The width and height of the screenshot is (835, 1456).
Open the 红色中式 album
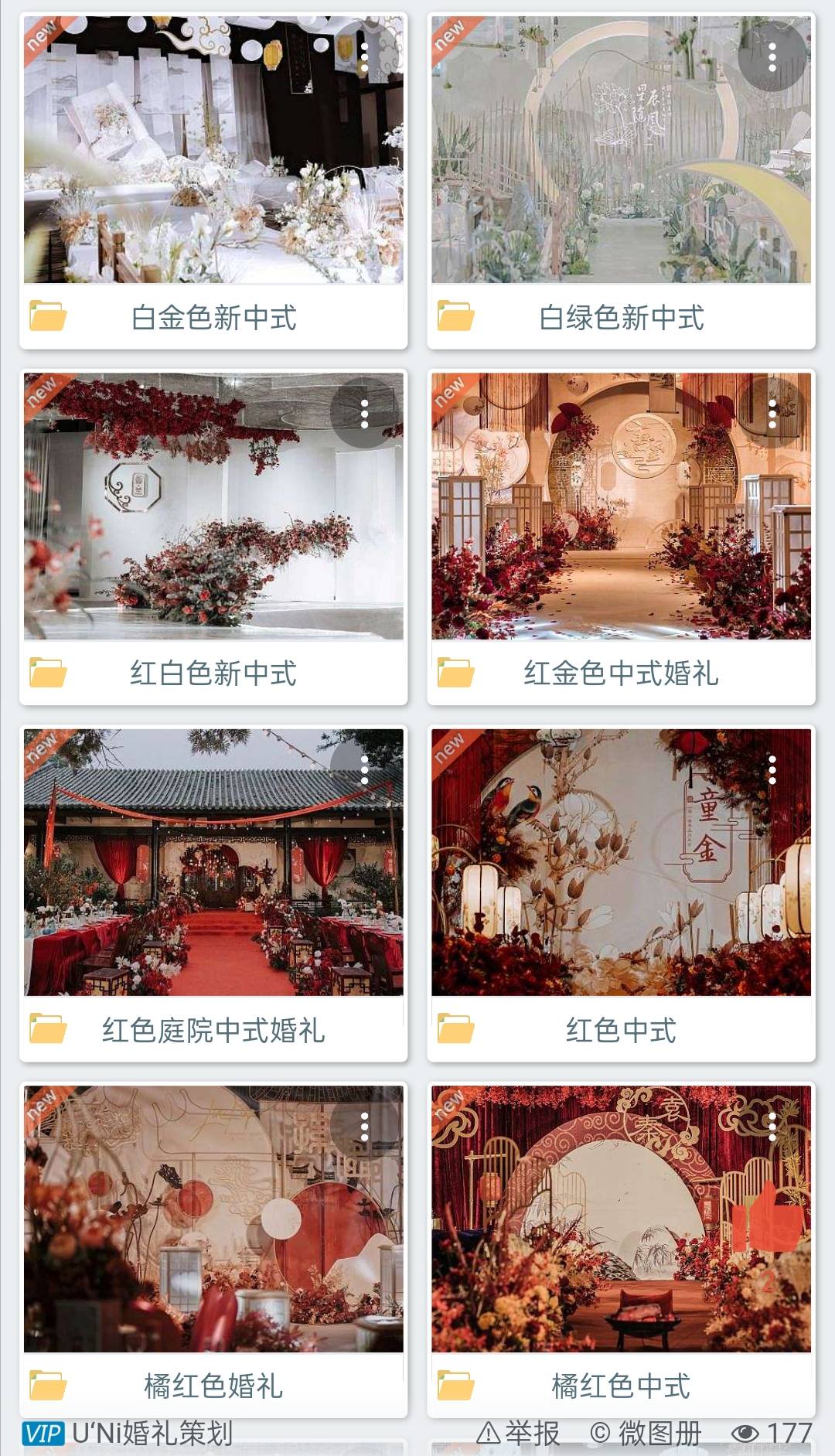(x=621, y=894)
